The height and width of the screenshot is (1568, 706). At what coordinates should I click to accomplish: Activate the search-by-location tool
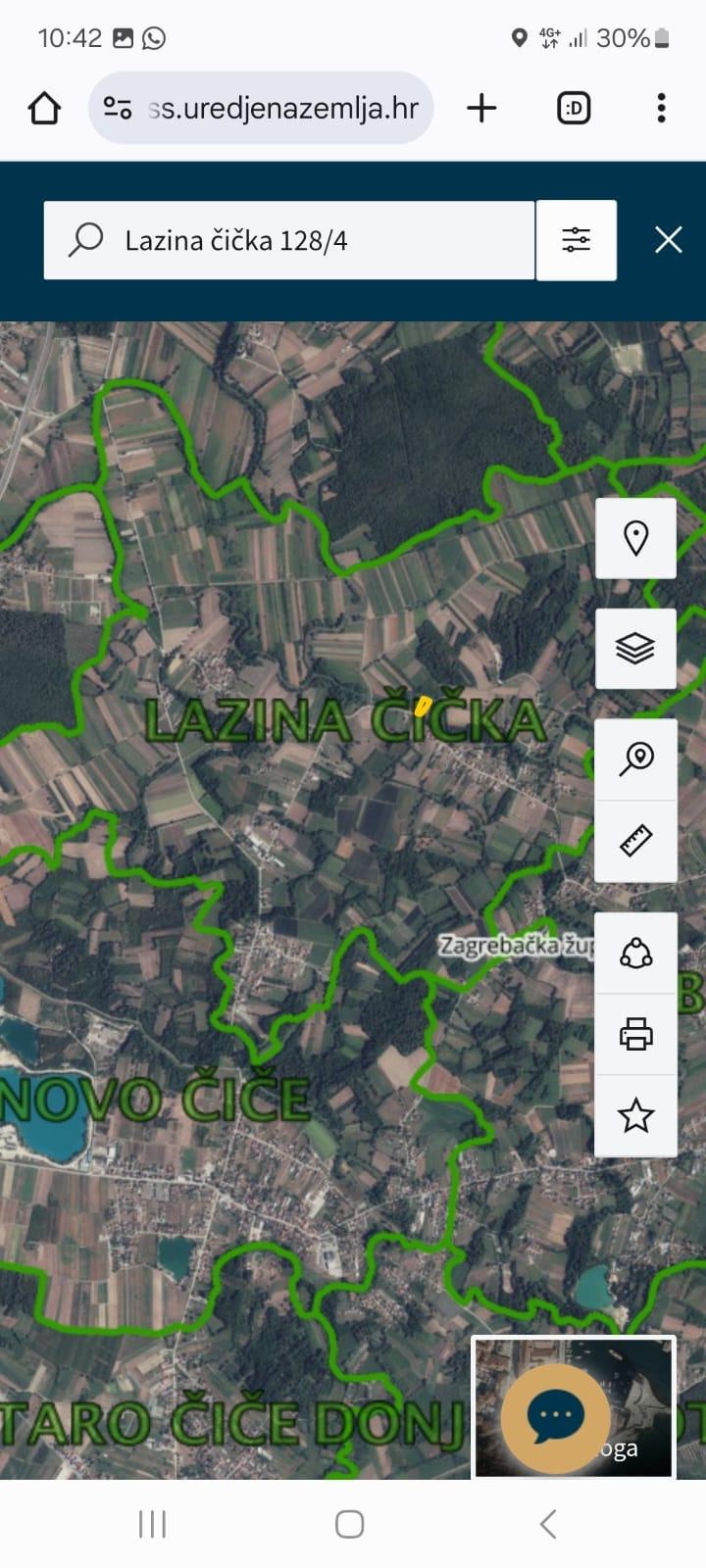click(635, 758)
